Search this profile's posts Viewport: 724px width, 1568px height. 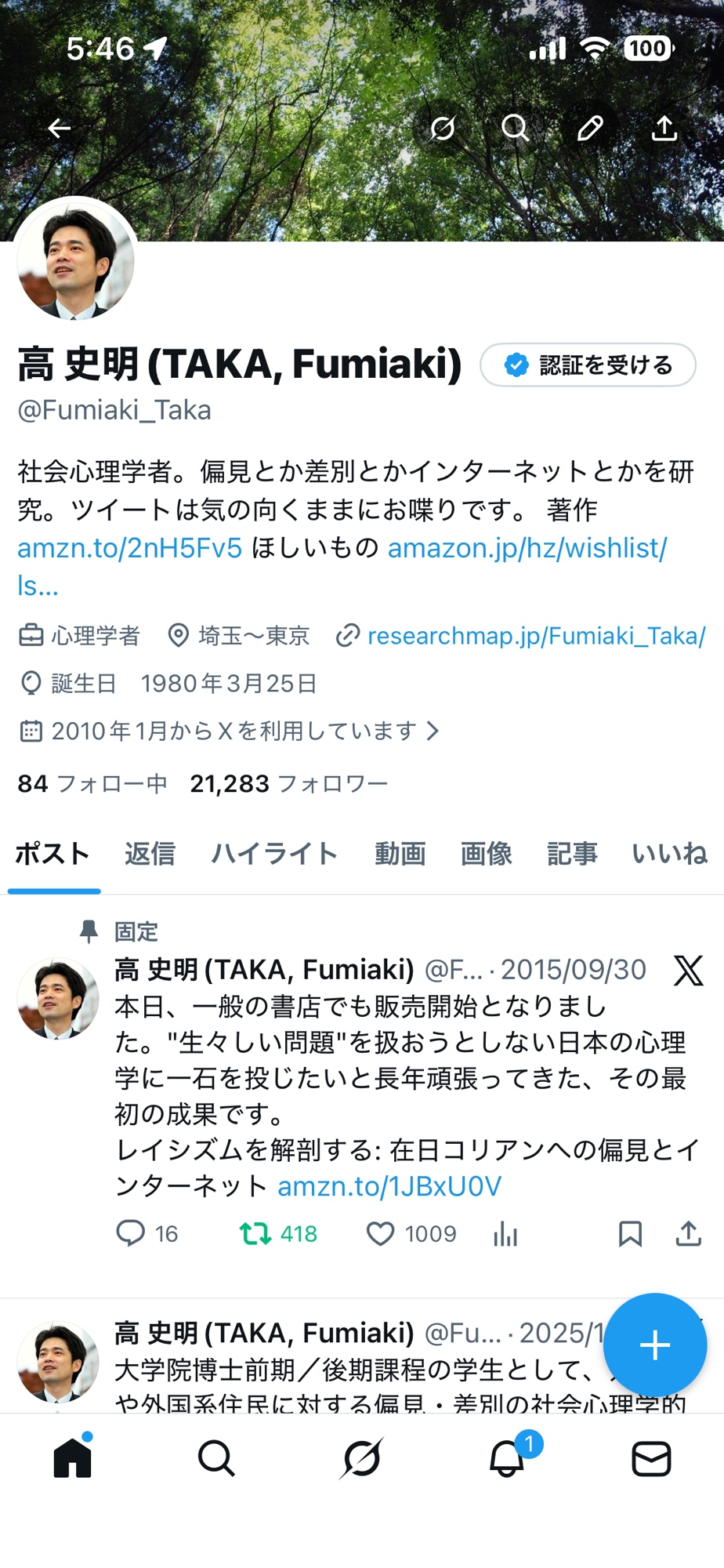pos(515,128)
